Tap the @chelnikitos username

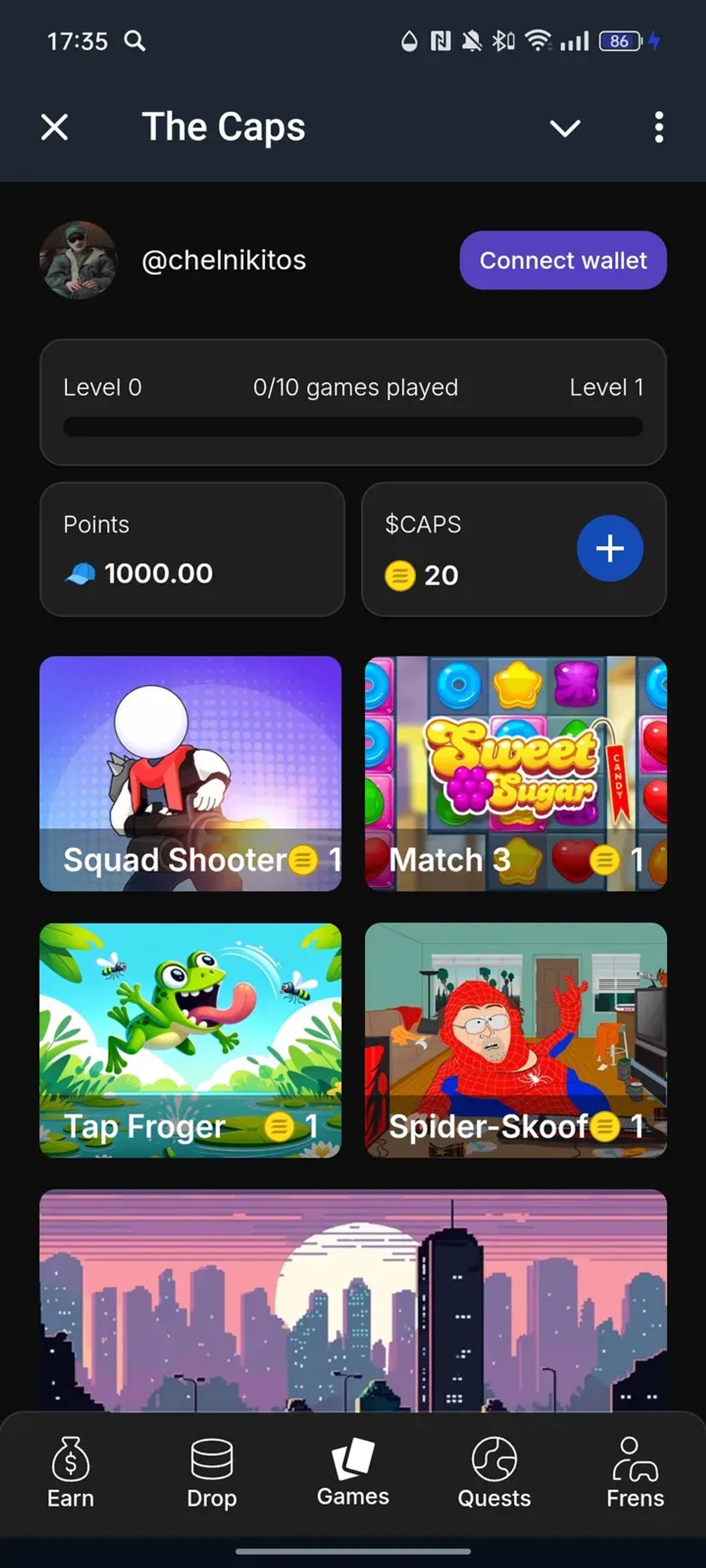pyautogui.click(x=225, y=259)
